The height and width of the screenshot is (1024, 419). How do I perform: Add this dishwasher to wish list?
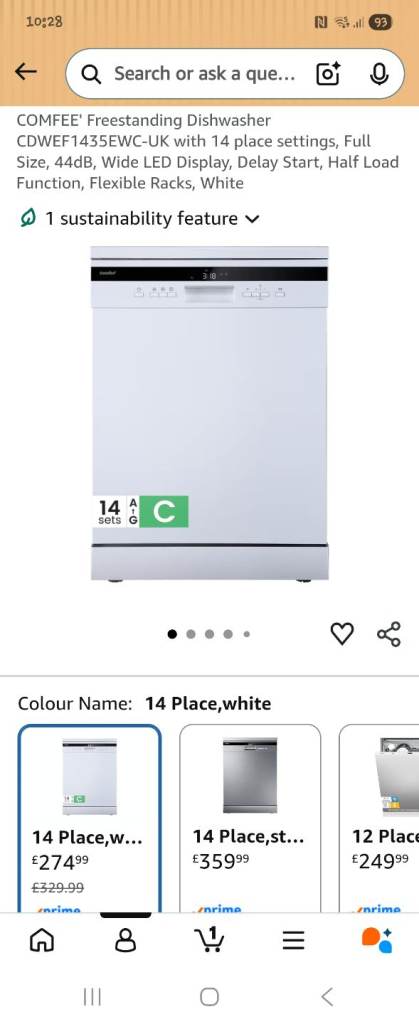point(343,633)
